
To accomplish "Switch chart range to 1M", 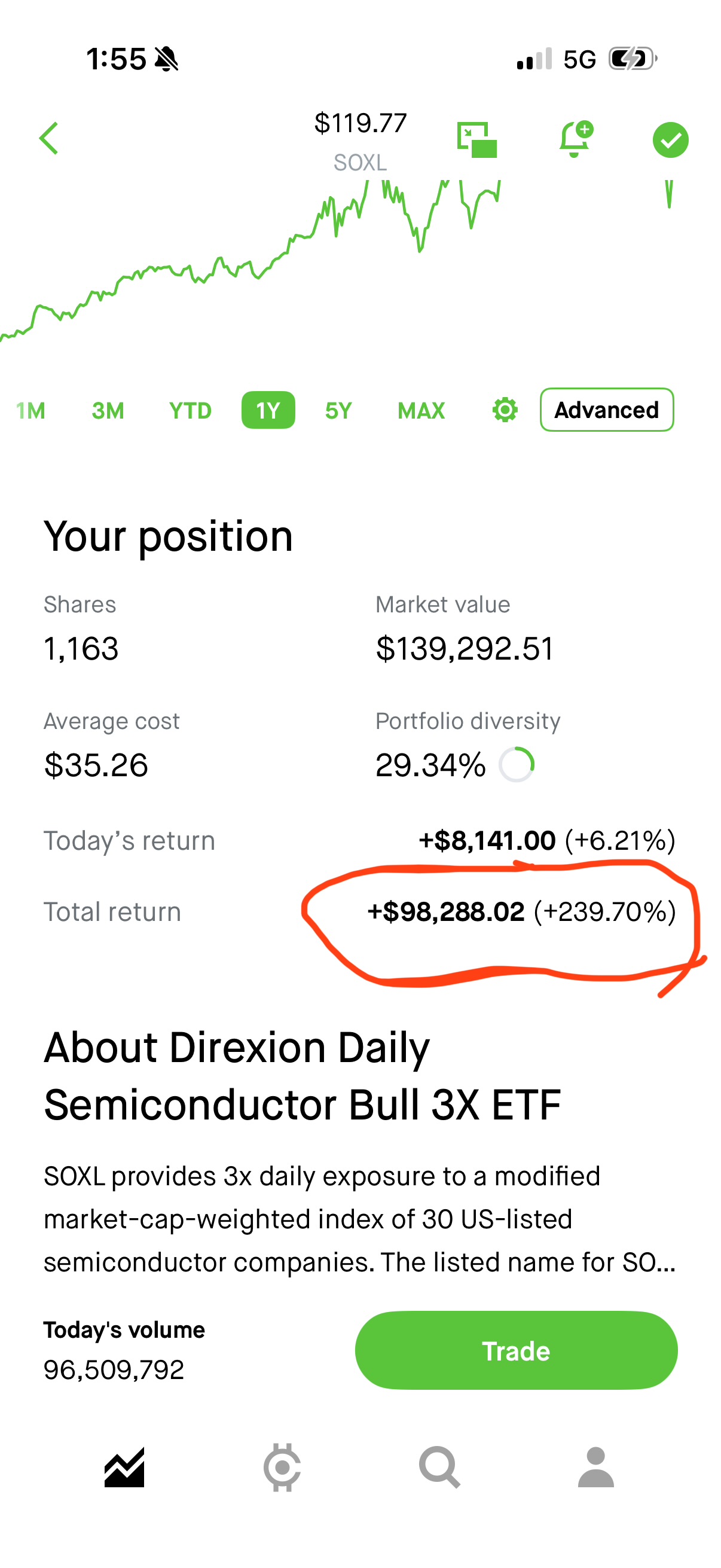I will pyautogui.click(x=31, y=411).
